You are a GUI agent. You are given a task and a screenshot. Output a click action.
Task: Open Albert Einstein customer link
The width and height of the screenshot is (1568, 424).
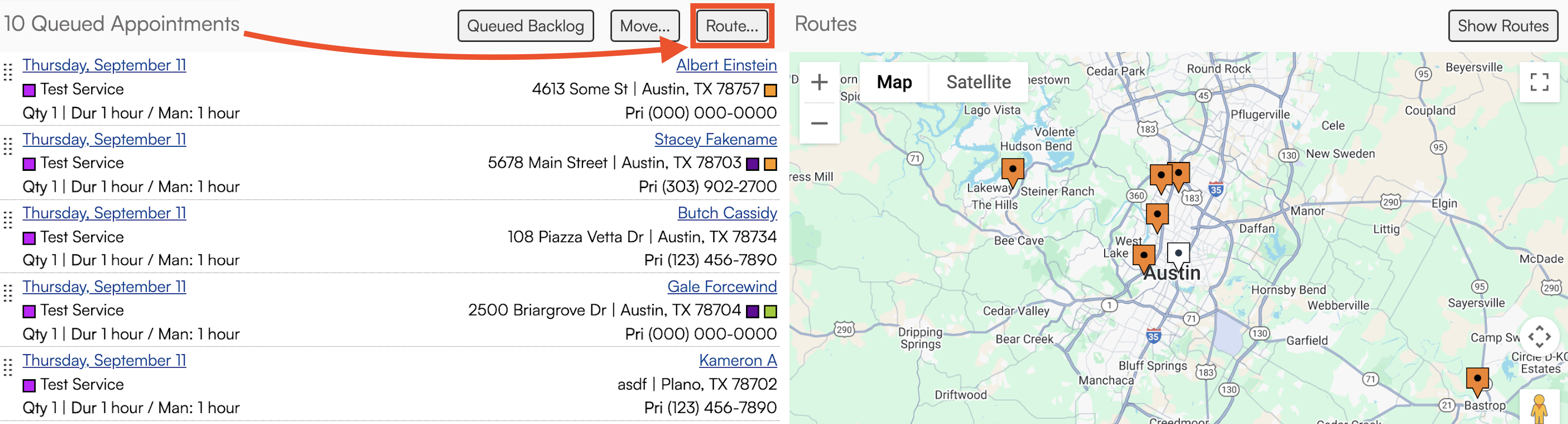(x=726, y=65)
